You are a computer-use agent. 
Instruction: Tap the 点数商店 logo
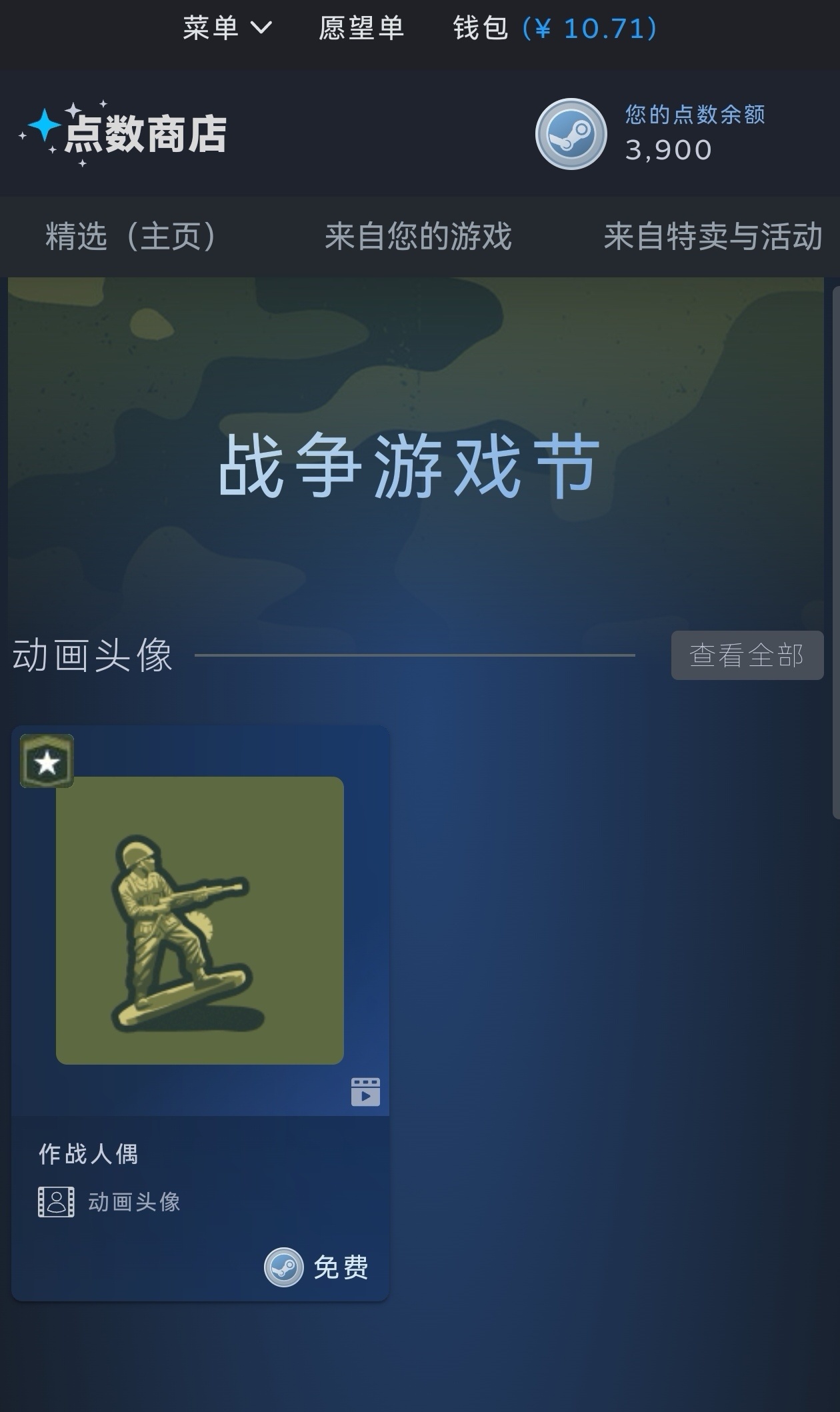point(123,133)
